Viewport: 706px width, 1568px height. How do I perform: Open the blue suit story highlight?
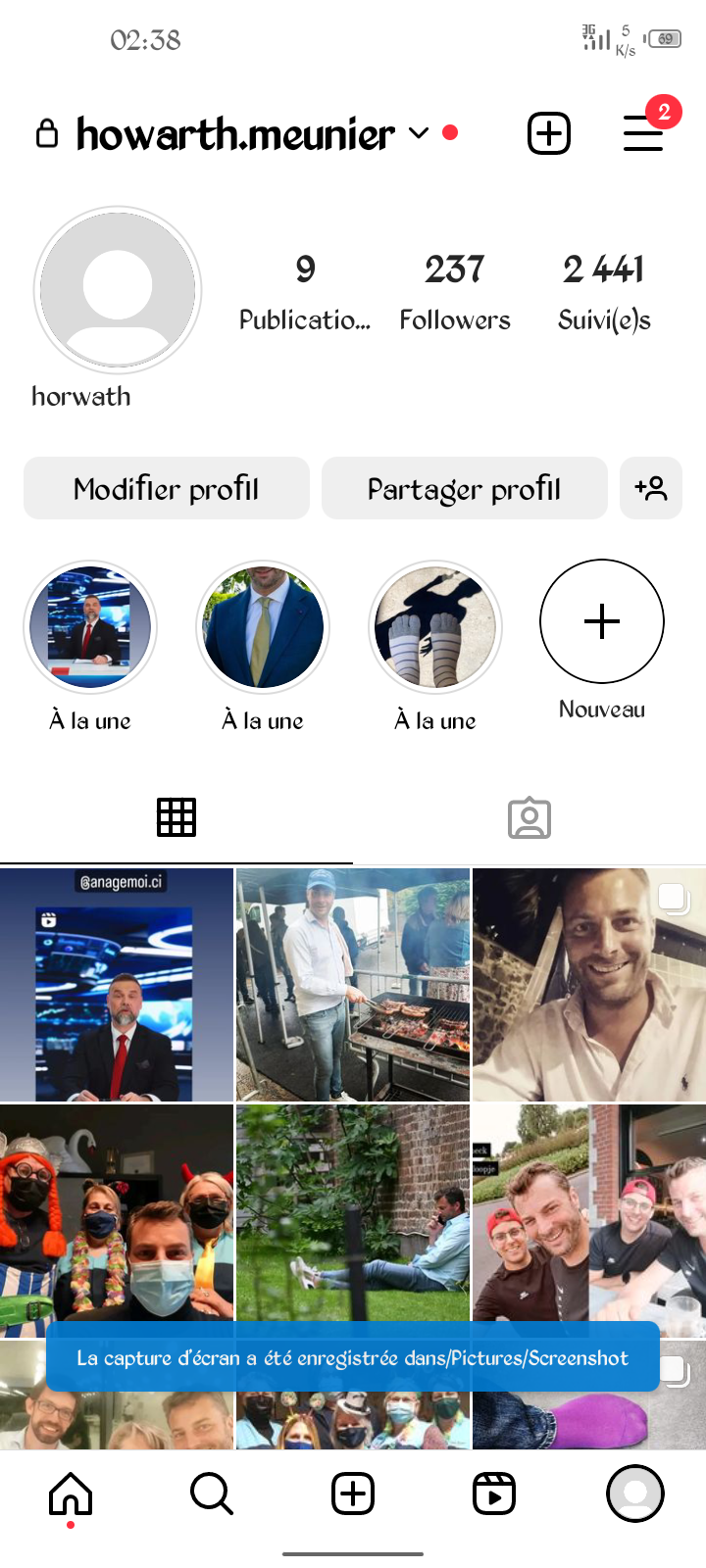[263, 628]
